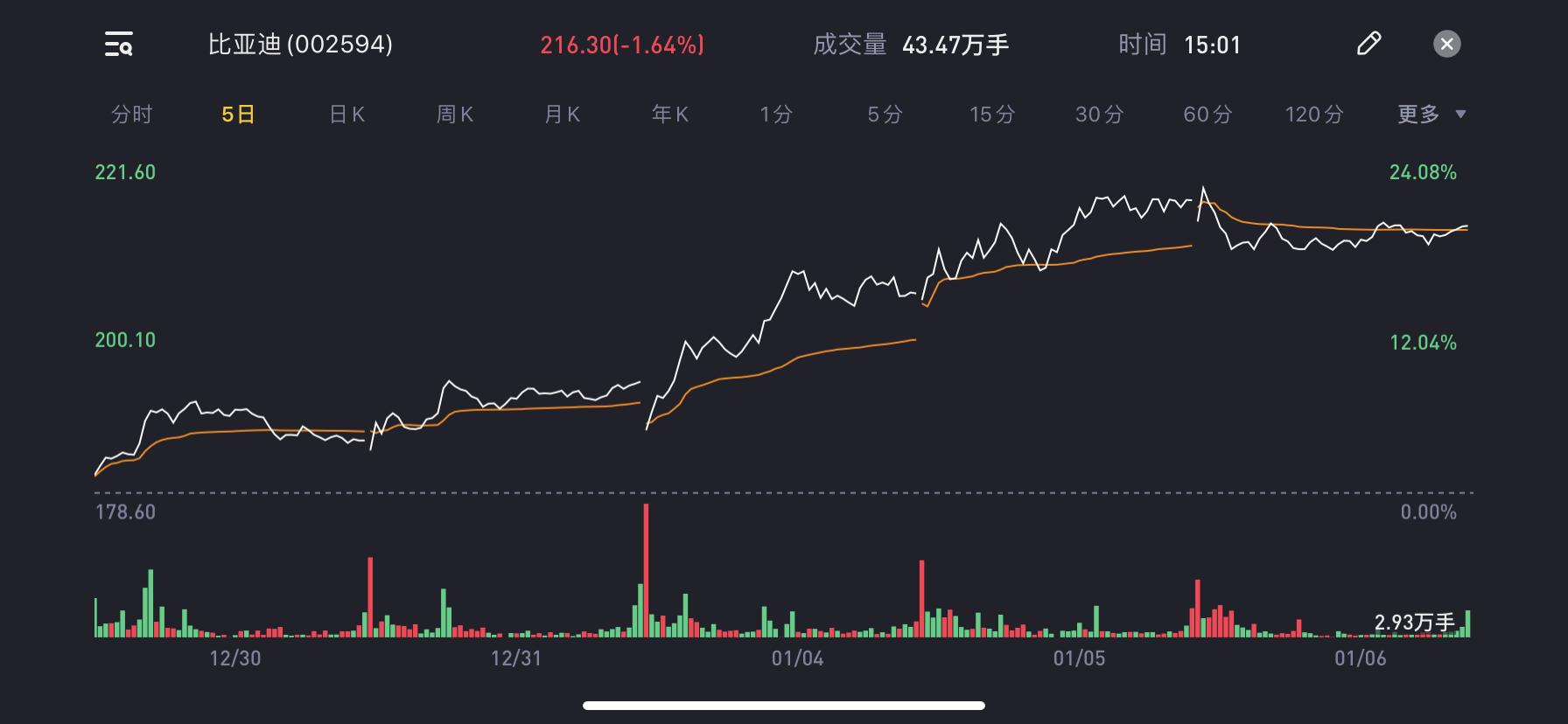Select the 30分 interval
This screenshot has height=724, width=1568.
click(x=1100, y=115)
